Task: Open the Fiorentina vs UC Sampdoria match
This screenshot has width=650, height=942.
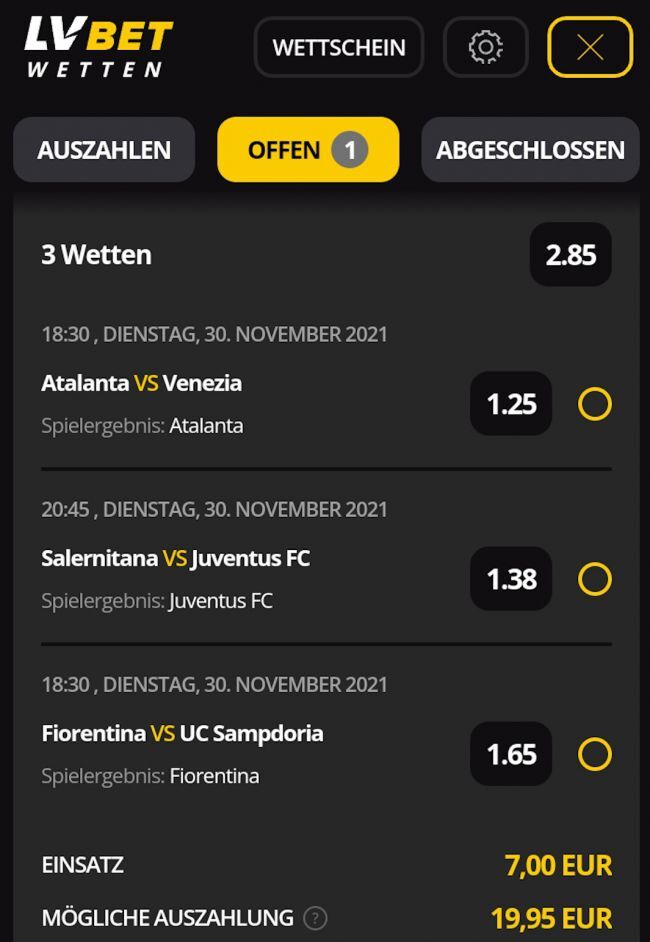Action: [182, 733]
